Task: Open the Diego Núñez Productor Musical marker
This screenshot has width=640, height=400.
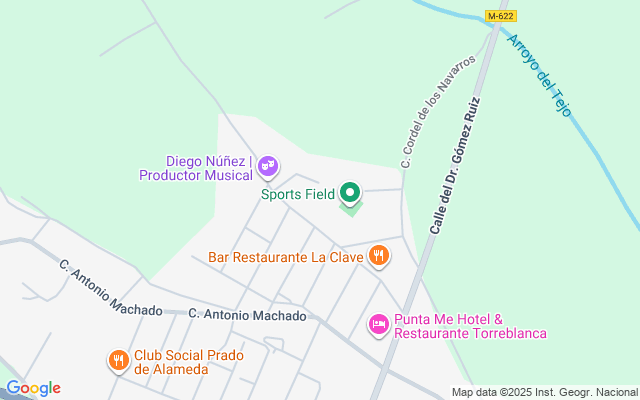Action: point(268,167)
